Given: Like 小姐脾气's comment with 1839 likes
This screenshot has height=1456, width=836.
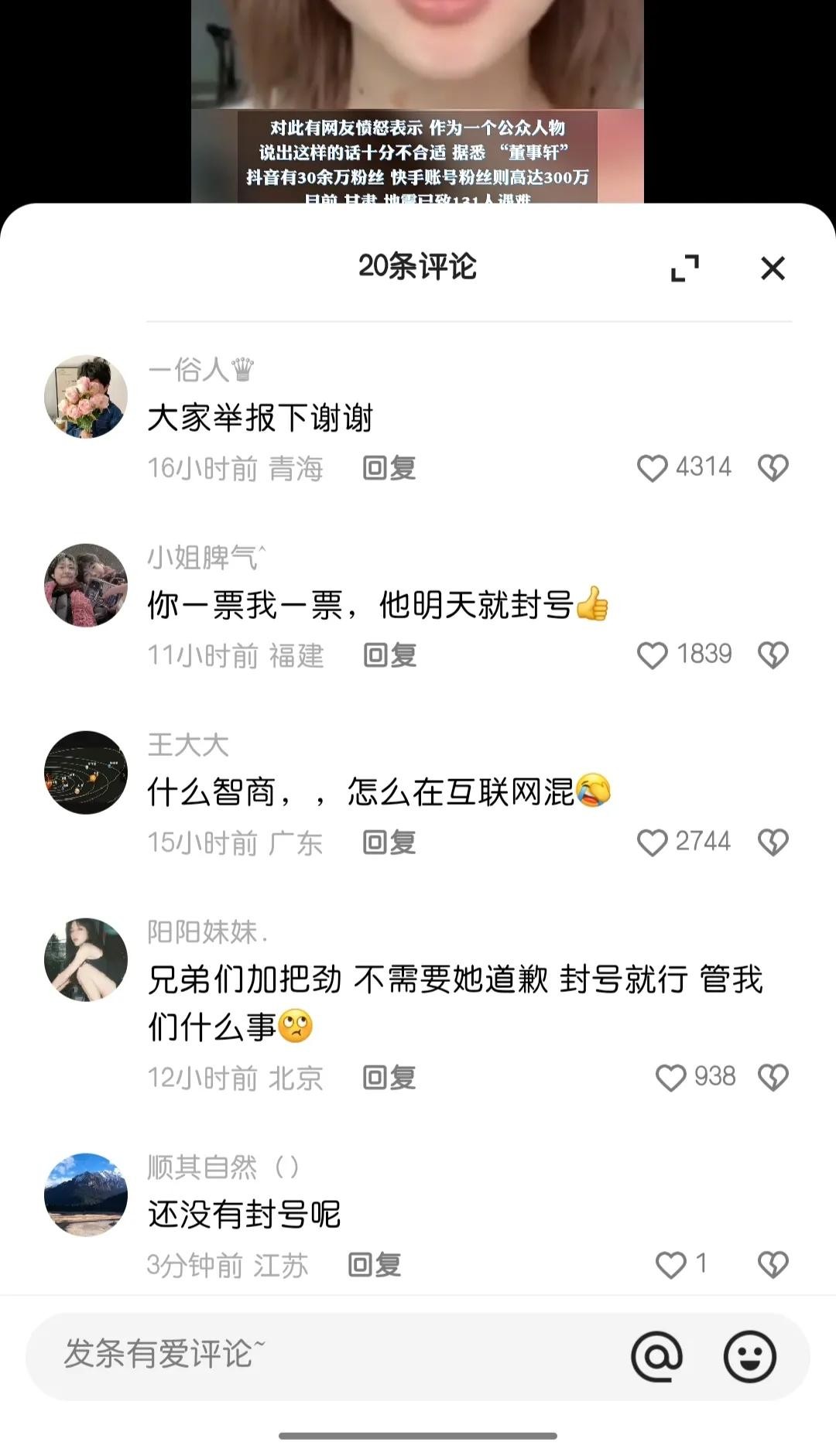Looking at the screenshot, I should click(652, 655).
